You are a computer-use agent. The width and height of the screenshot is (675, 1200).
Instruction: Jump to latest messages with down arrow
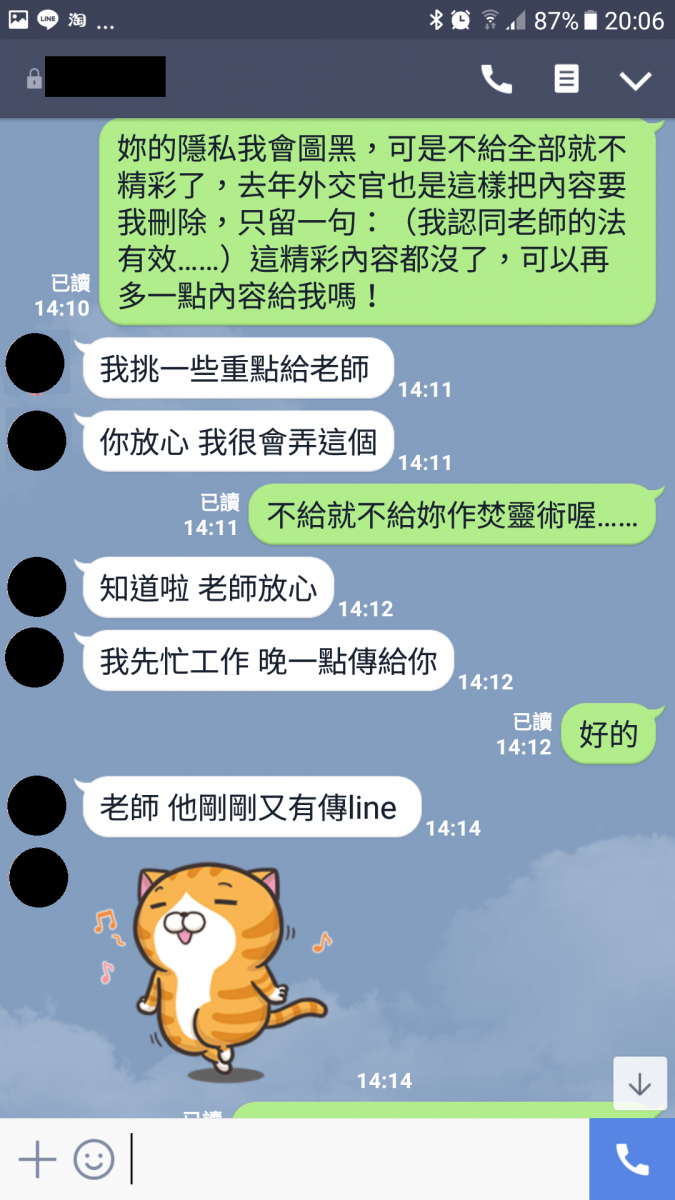(x=639, y=1084)
